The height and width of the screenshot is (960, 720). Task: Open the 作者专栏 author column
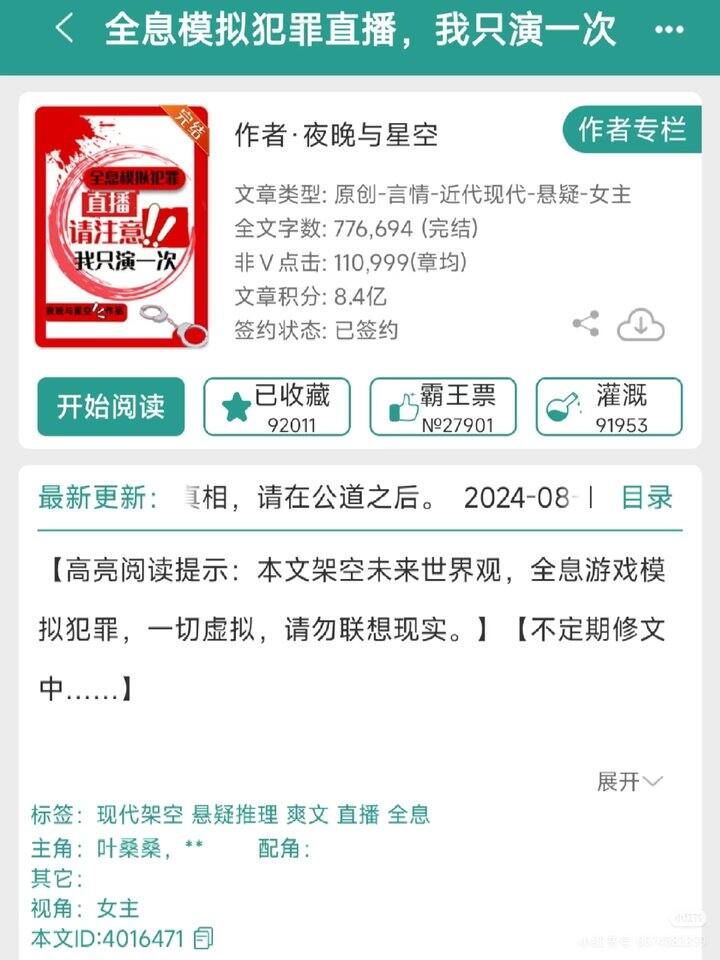coord(632,130)
